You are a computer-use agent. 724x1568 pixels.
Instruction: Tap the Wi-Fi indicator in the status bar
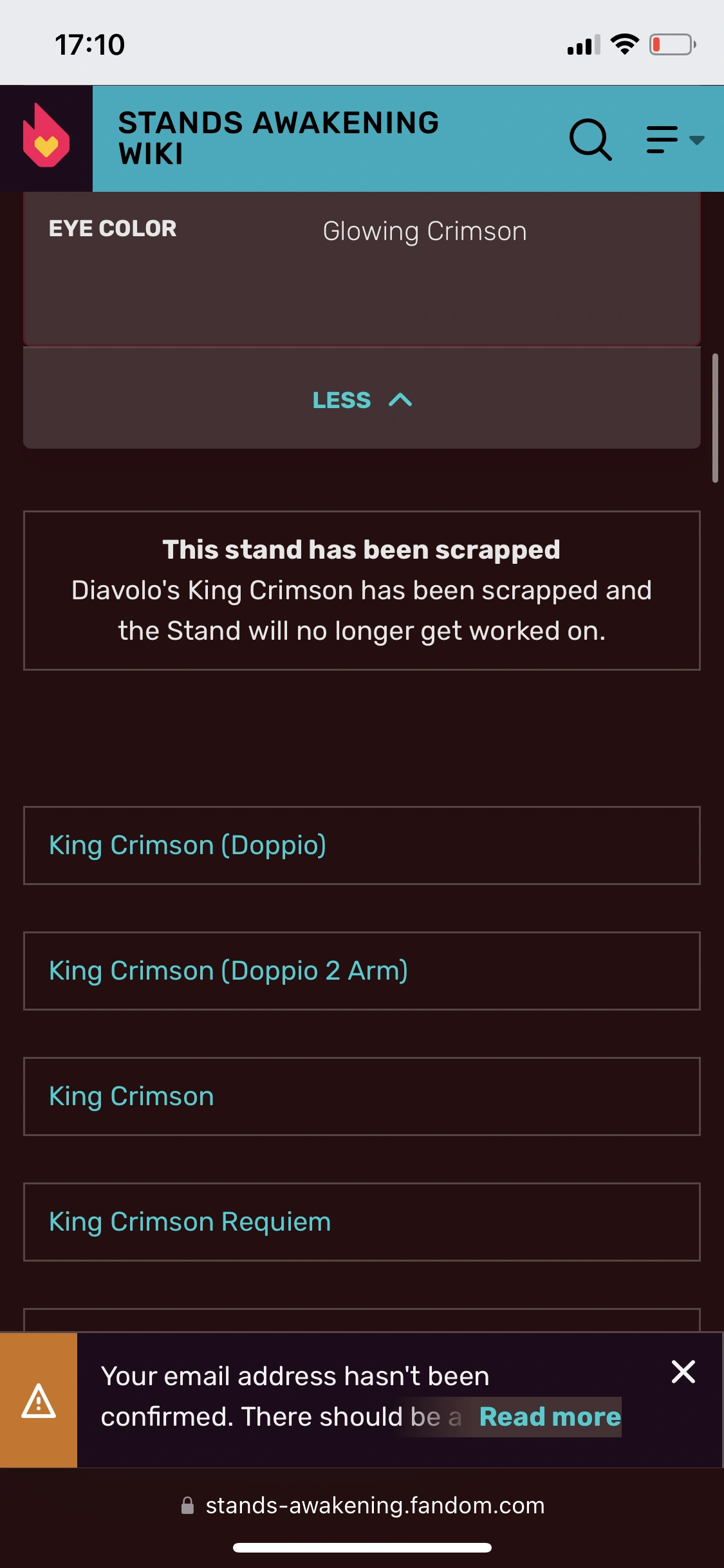624,42
